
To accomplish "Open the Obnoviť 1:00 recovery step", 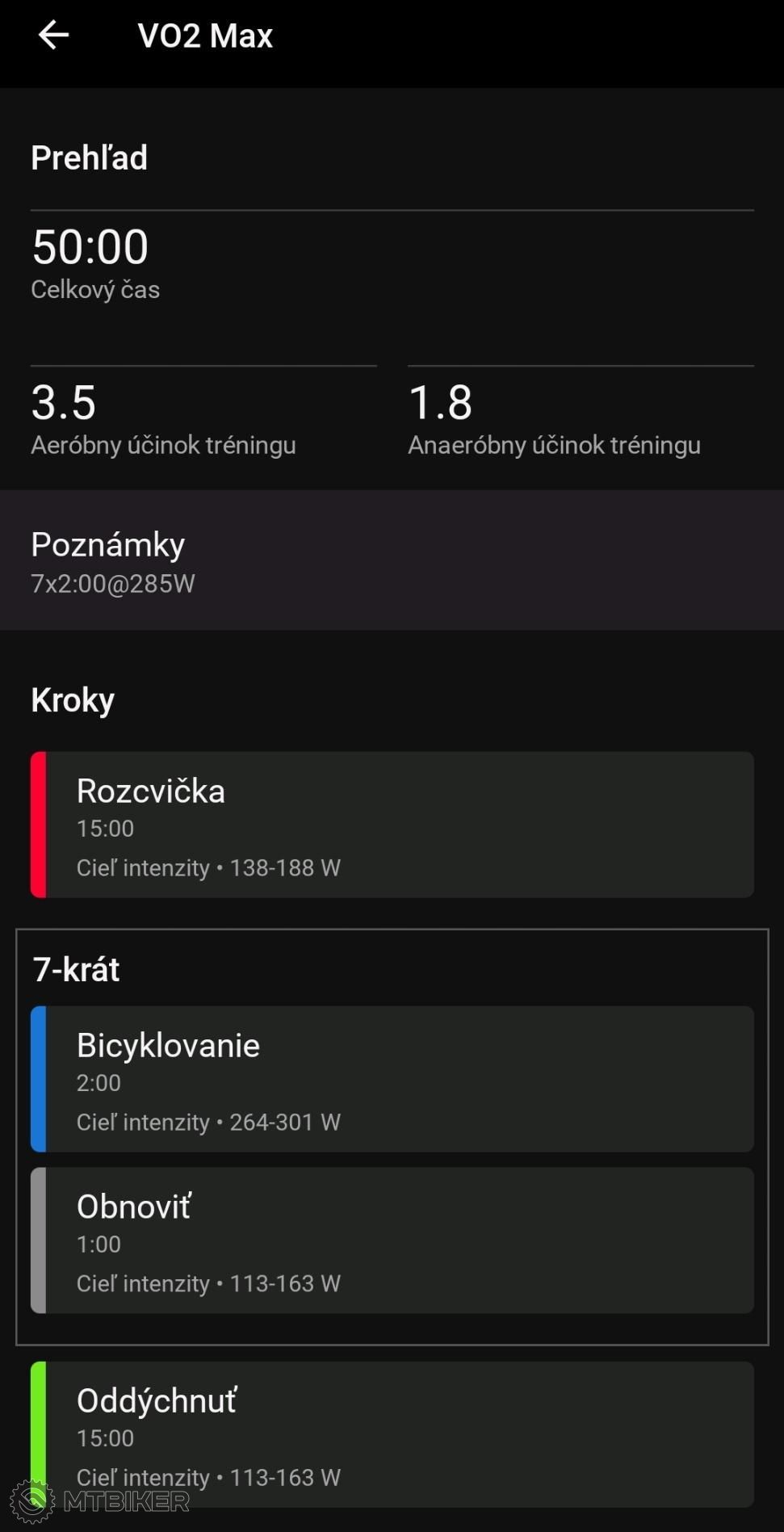I will coord(392,1240).
